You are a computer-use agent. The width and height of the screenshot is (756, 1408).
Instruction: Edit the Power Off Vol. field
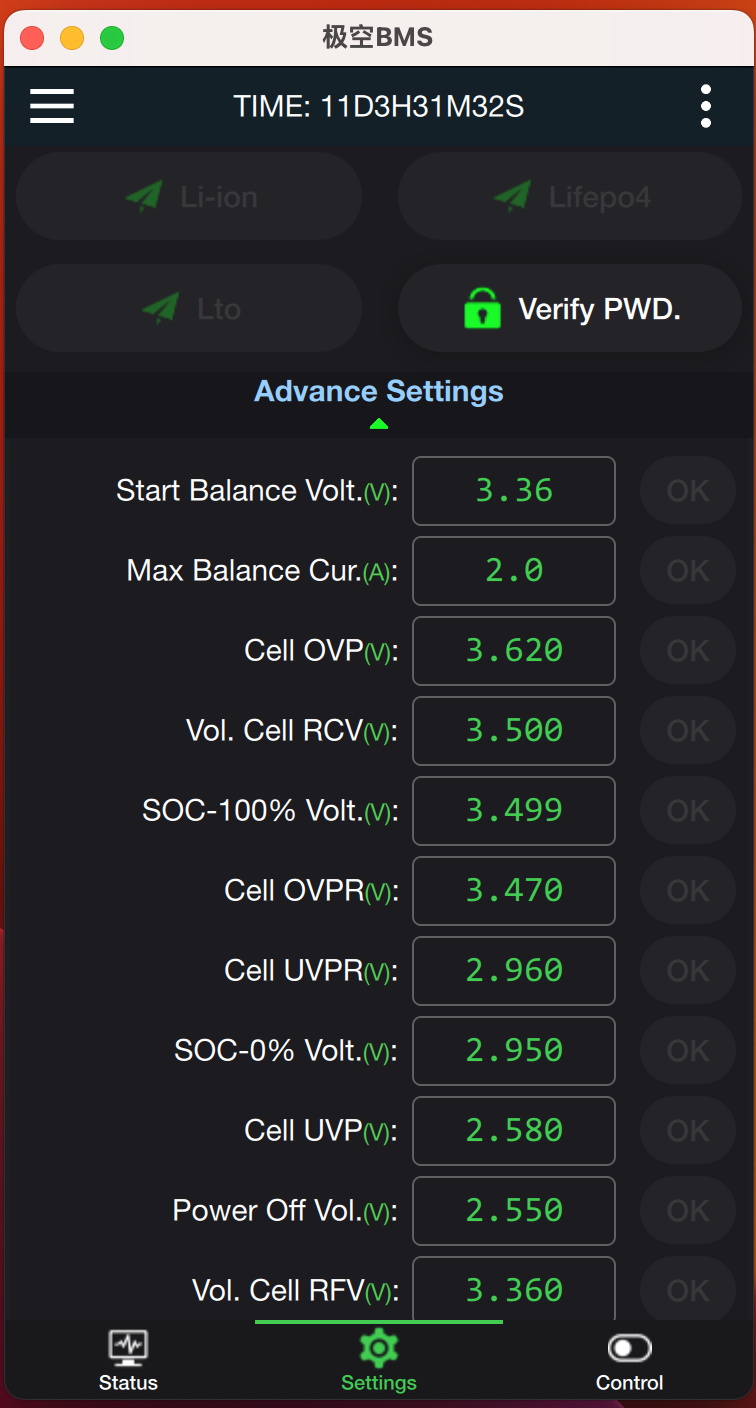514,1211
